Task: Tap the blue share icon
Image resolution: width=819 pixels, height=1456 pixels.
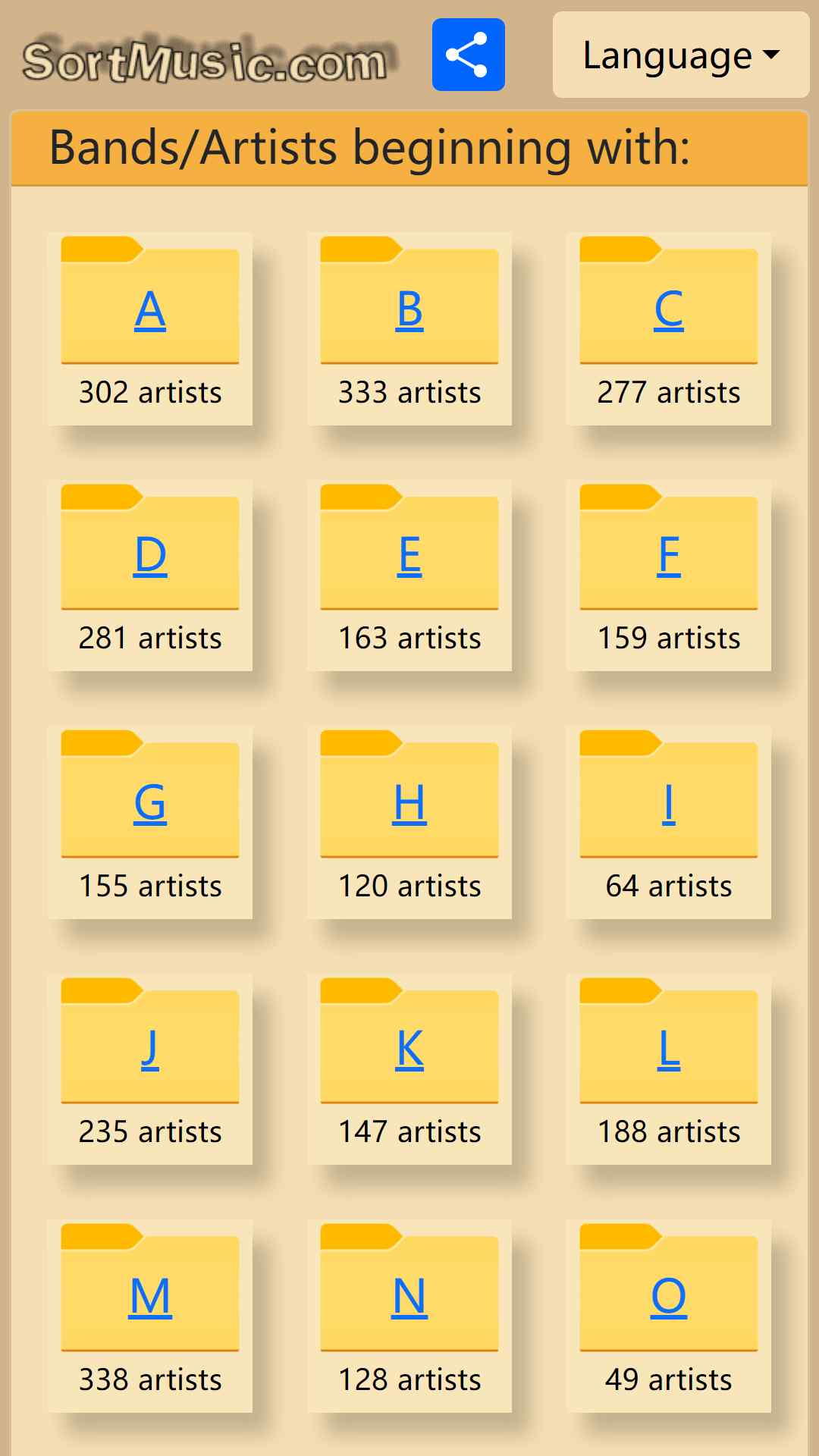Action: click(x=469, y=55)
